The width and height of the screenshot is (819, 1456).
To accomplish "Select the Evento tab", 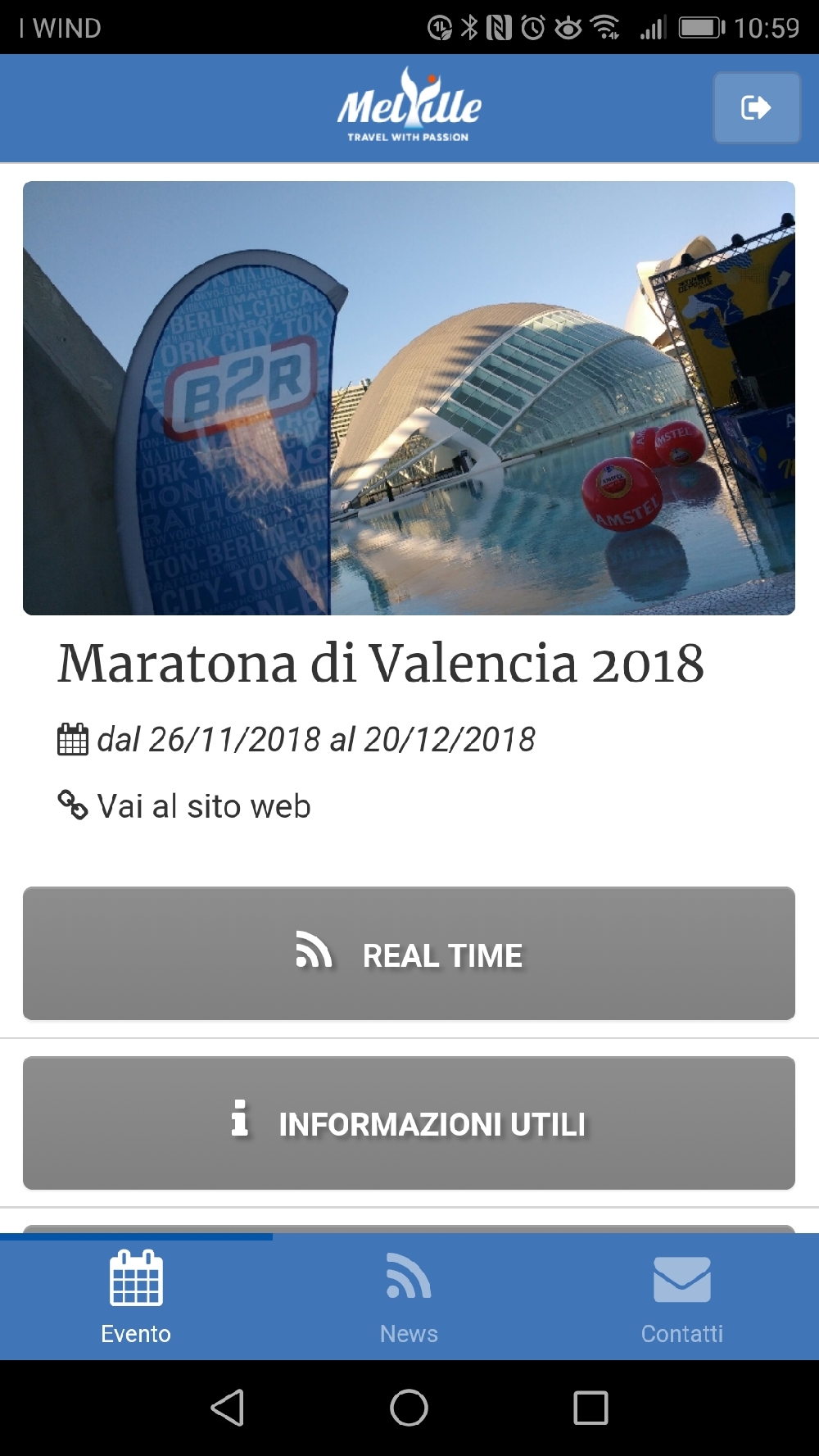I will [136, 1298].
